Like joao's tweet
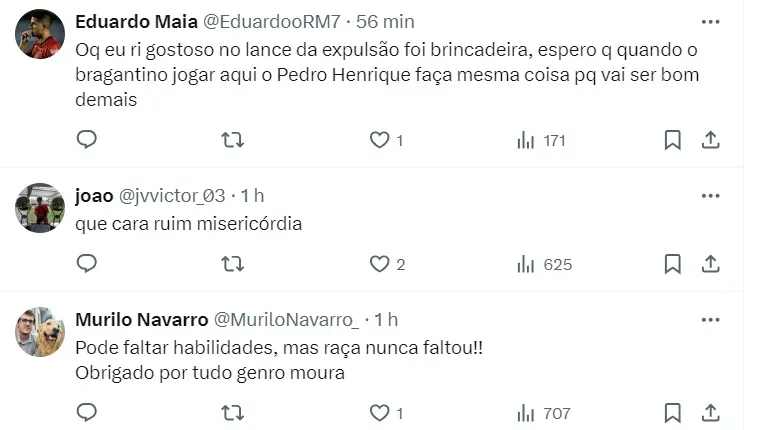Image resolution: width=769 pixels, height=430 pixels. [x=379, y=264]
